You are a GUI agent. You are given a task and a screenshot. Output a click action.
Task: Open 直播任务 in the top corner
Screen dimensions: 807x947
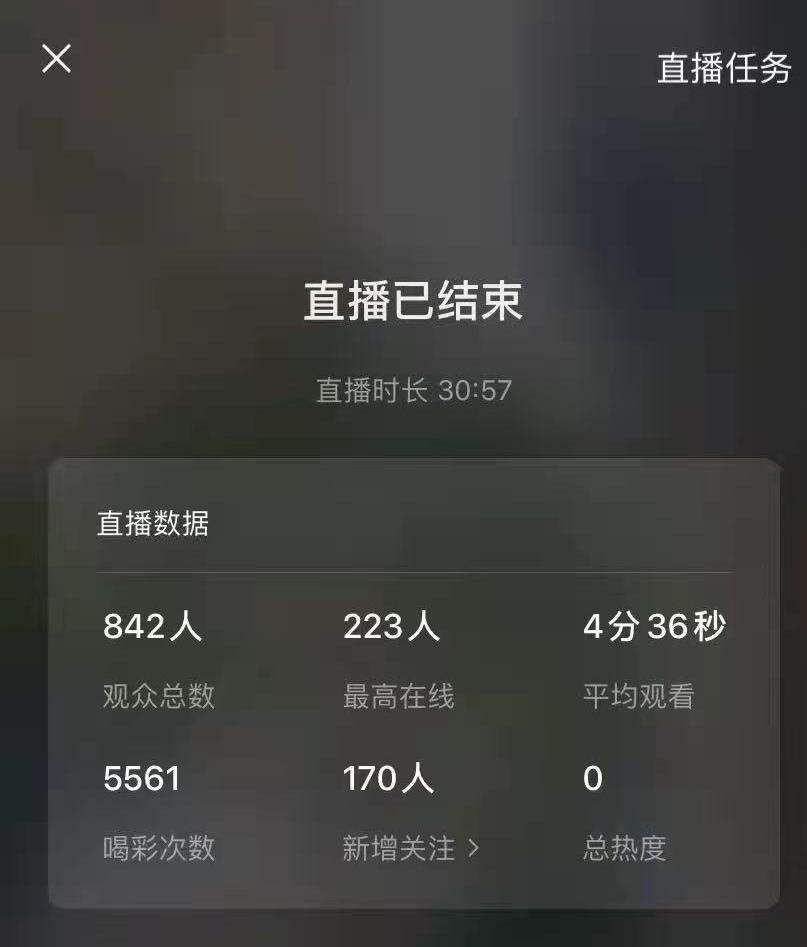[724, 68]
